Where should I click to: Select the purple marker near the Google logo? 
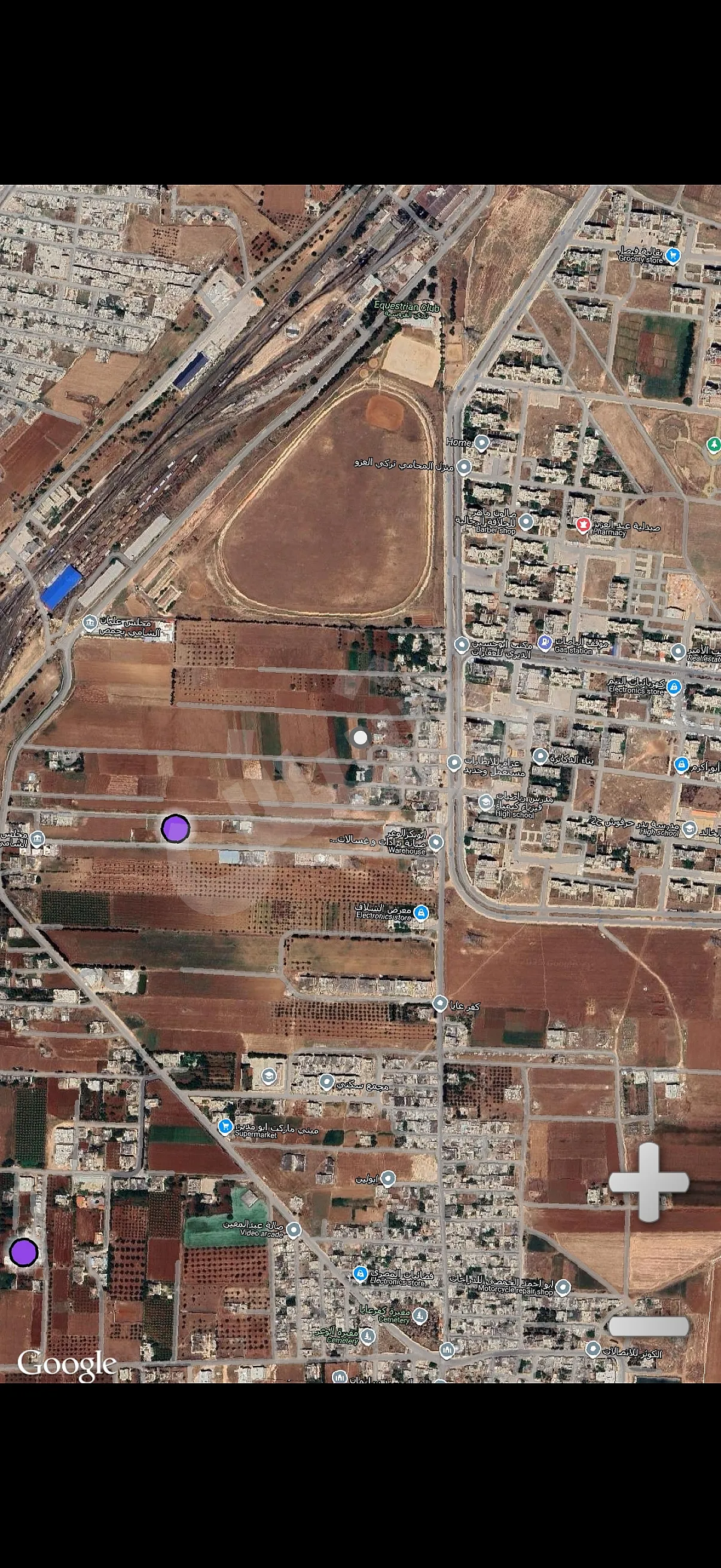(x=24, y=1252)
